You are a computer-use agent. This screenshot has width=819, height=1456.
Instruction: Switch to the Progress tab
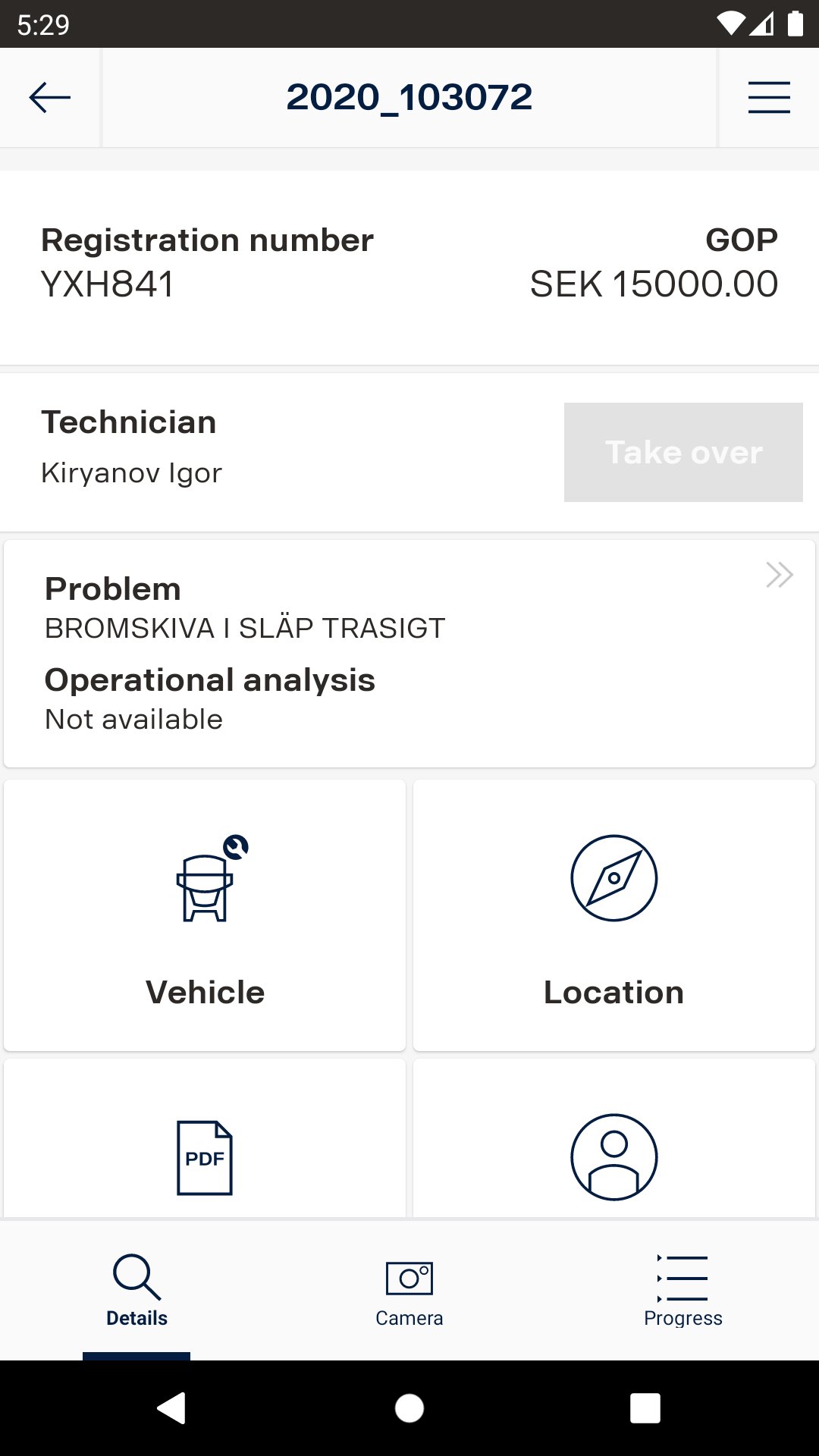(682, 1291)
